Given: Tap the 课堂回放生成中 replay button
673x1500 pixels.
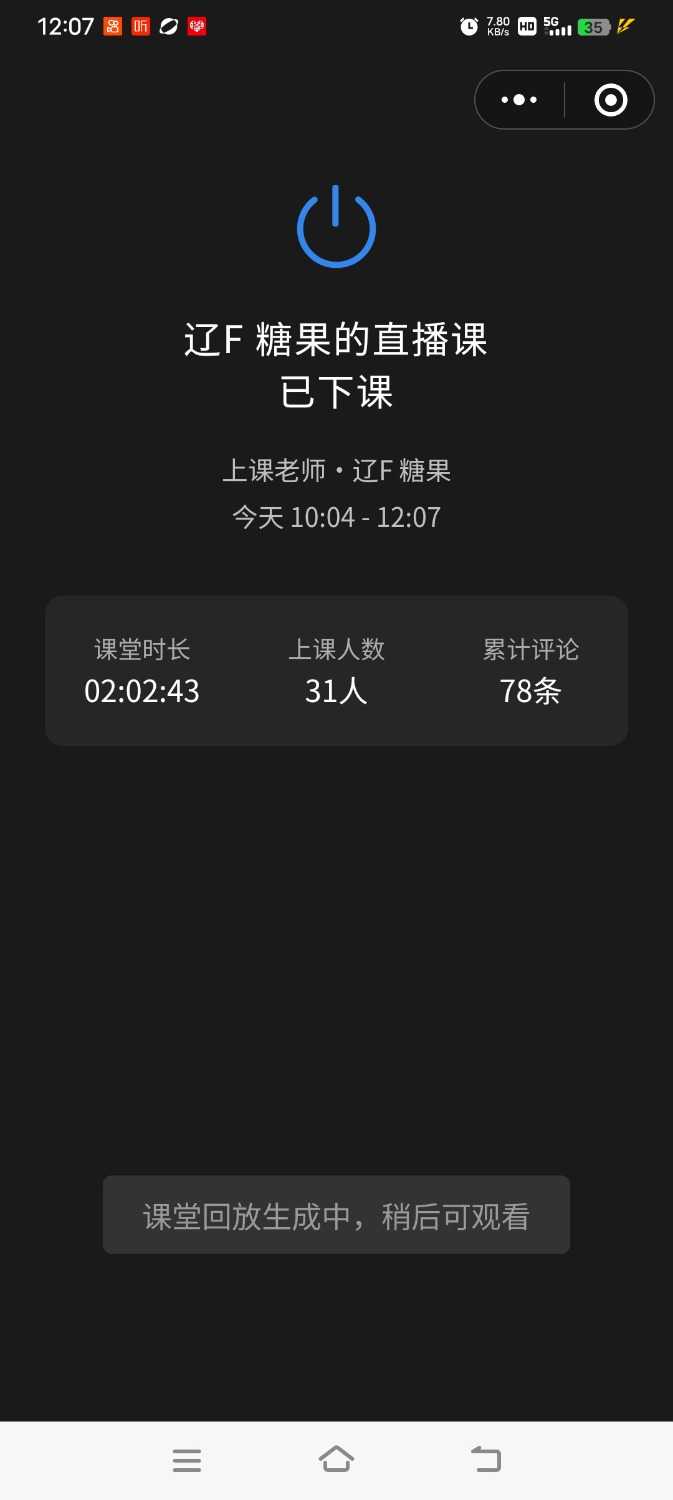Looking at the screenshot, I should [336, 1215].
